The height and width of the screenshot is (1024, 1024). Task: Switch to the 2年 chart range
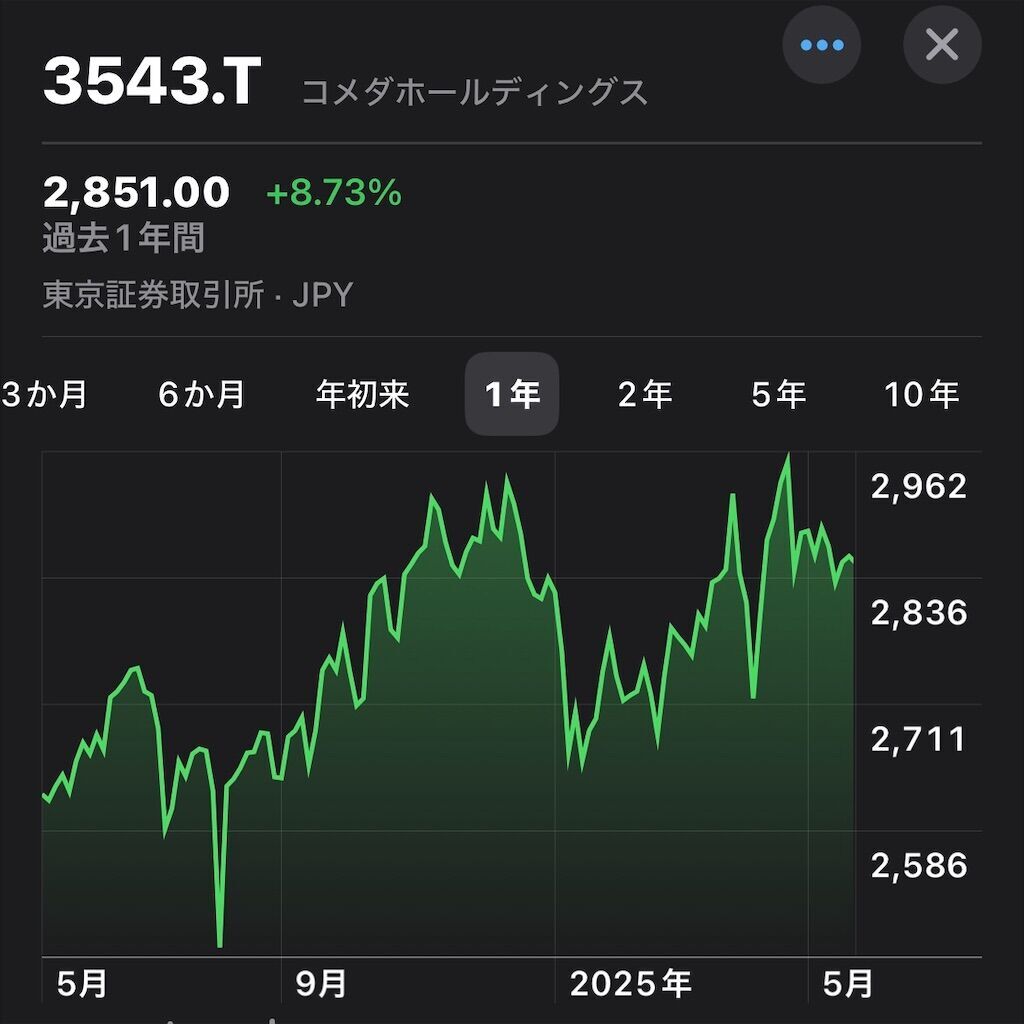pos(645,395)
